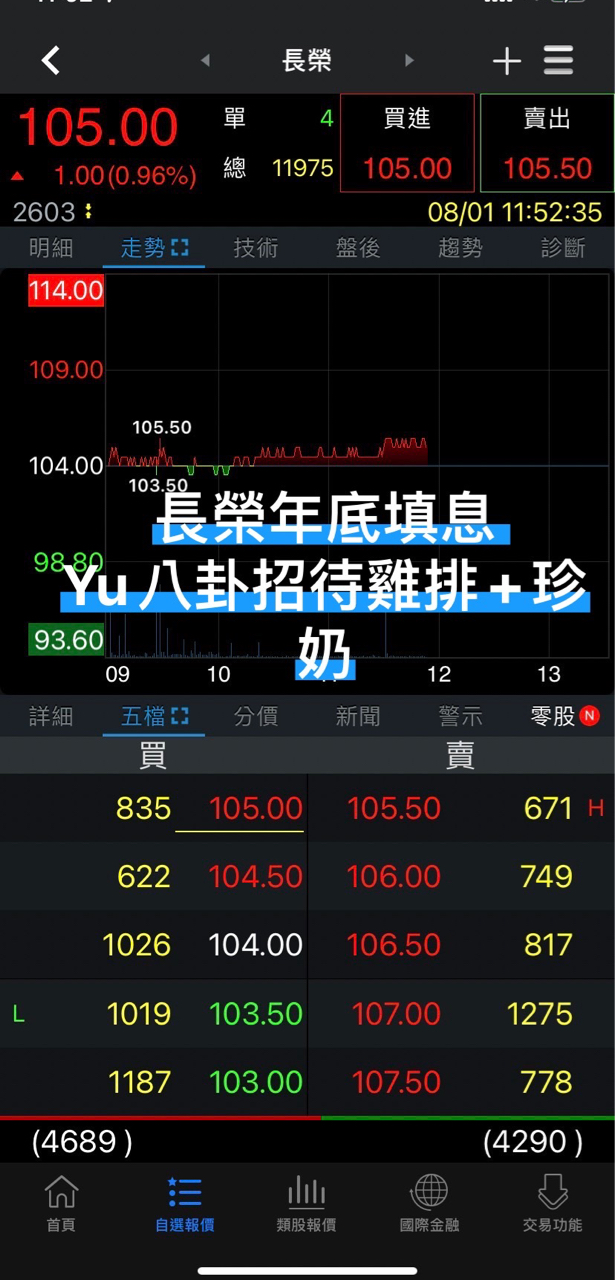Open the 新聞 tab
Image resolution: width=615 pixels, height=1280 pixels.
358,716
